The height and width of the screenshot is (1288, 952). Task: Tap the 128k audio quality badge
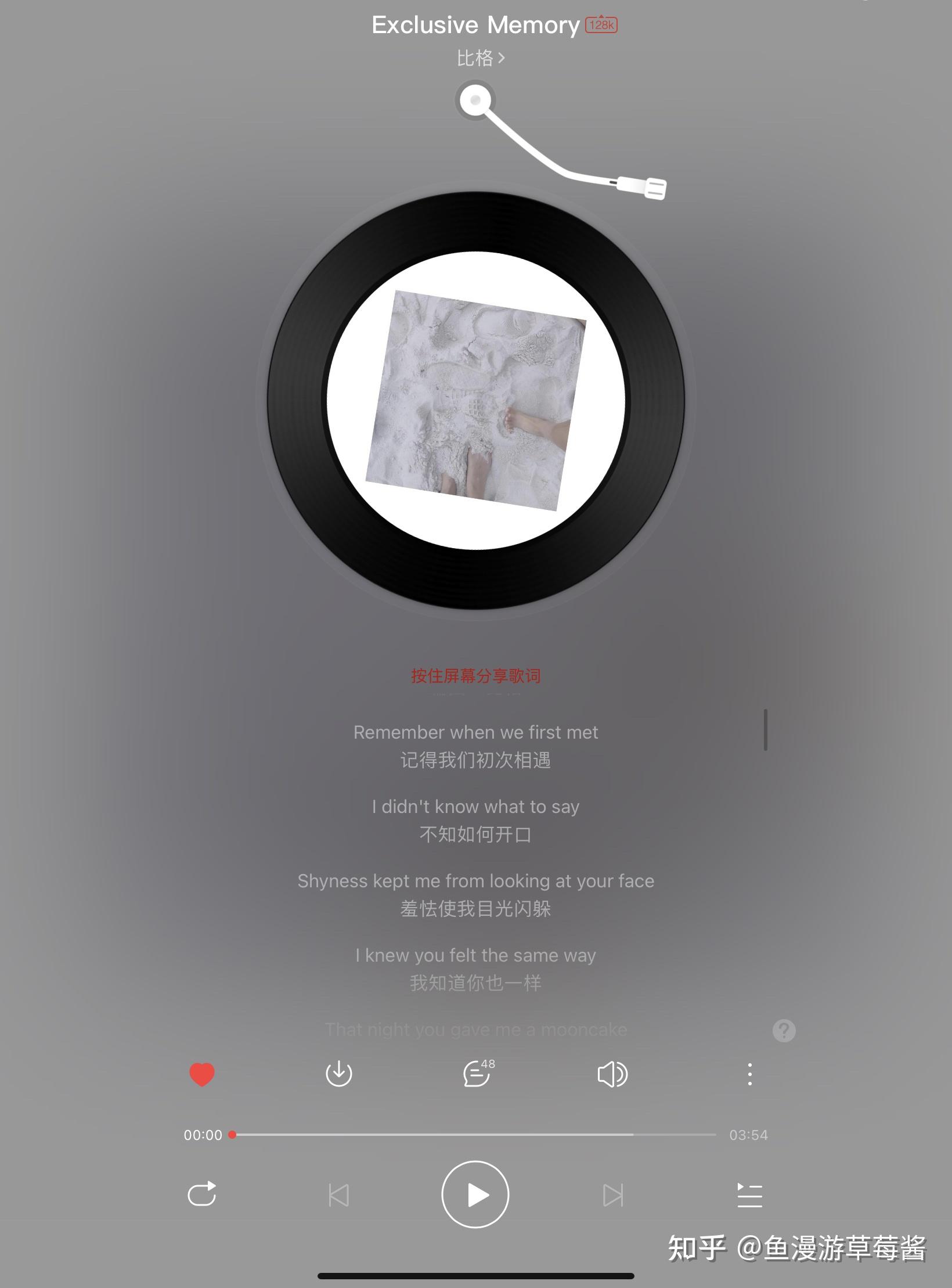[x=601, y=25]
